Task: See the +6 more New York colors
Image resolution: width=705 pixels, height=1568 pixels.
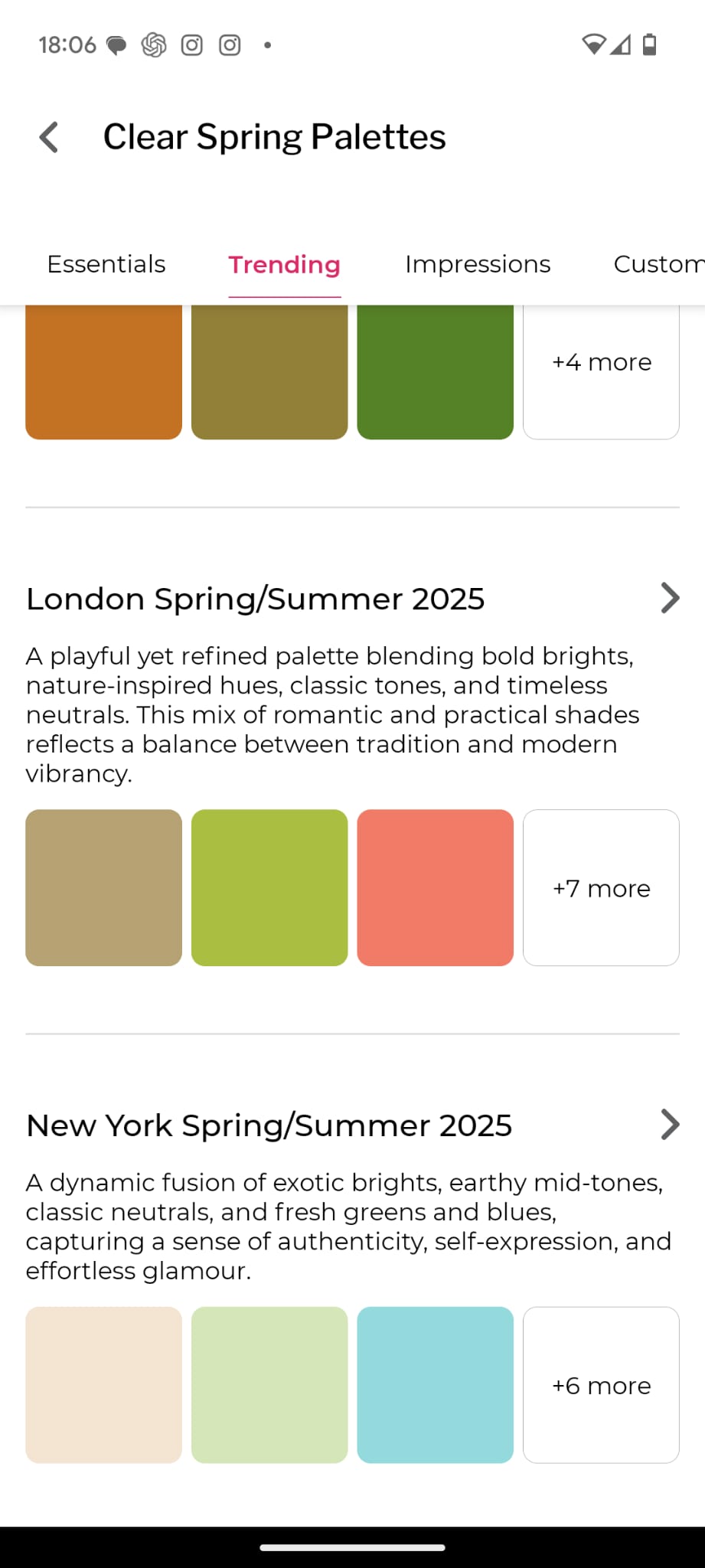Action: click(x=601, y=1385)
